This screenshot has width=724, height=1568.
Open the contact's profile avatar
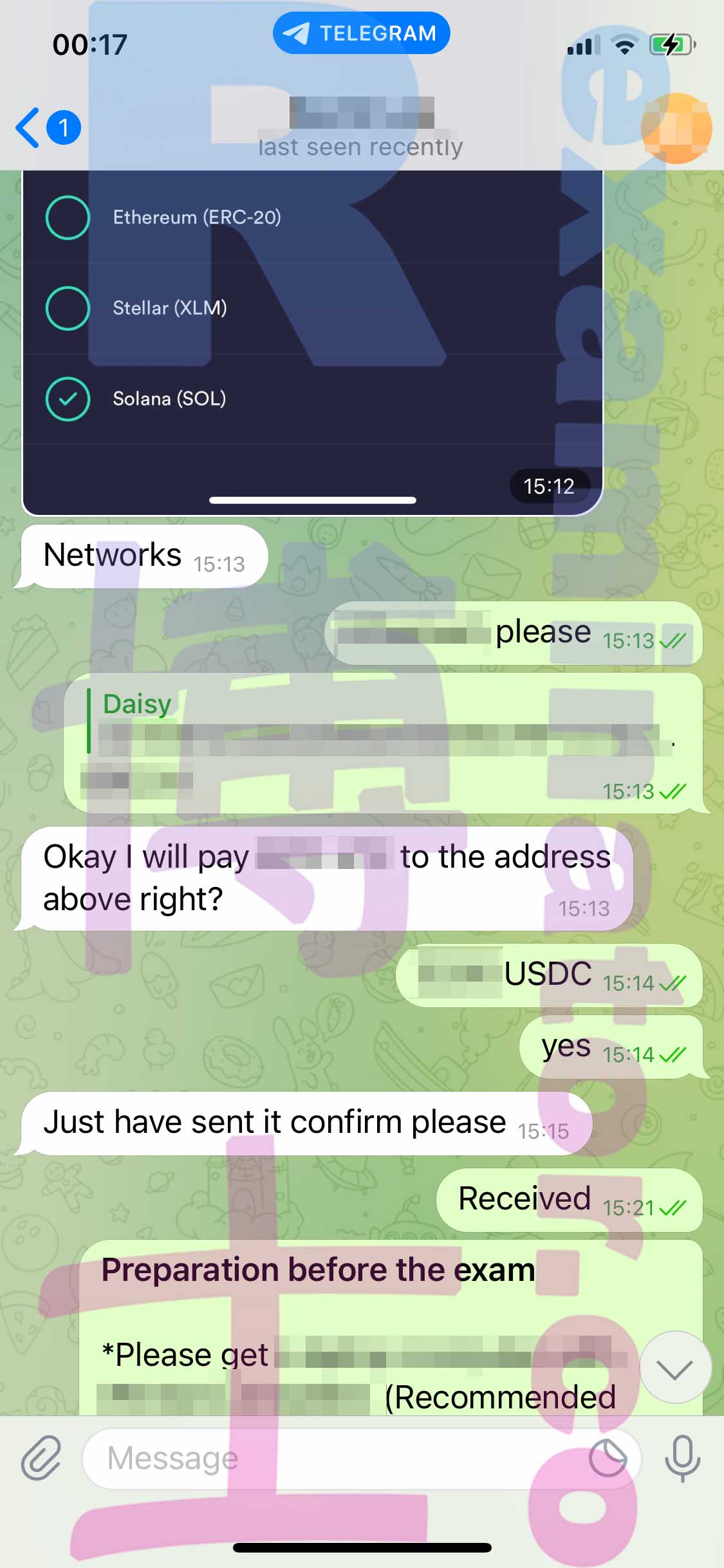676,127
